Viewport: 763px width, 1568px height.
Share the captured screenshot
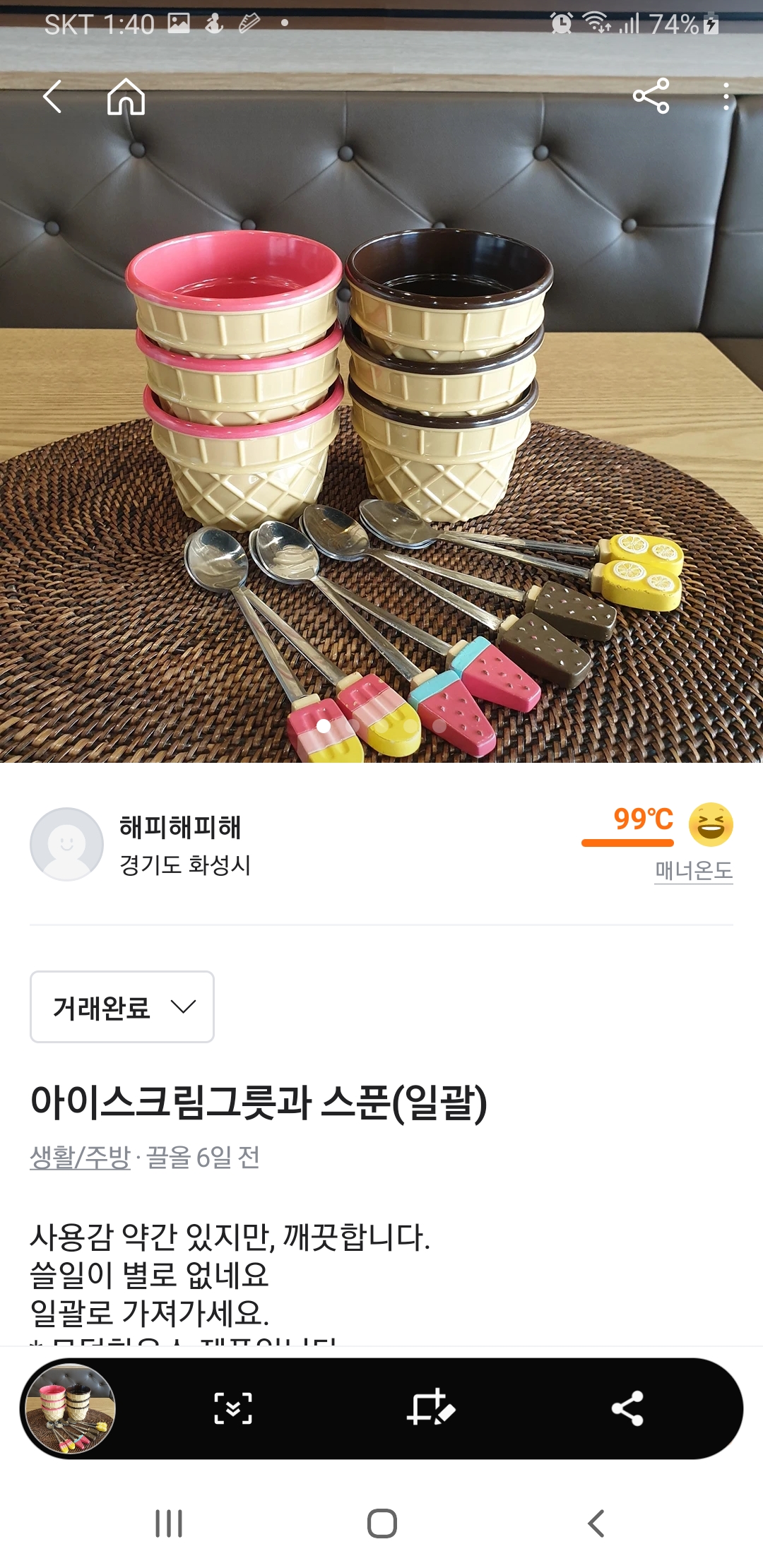[x=627, y=1408]
